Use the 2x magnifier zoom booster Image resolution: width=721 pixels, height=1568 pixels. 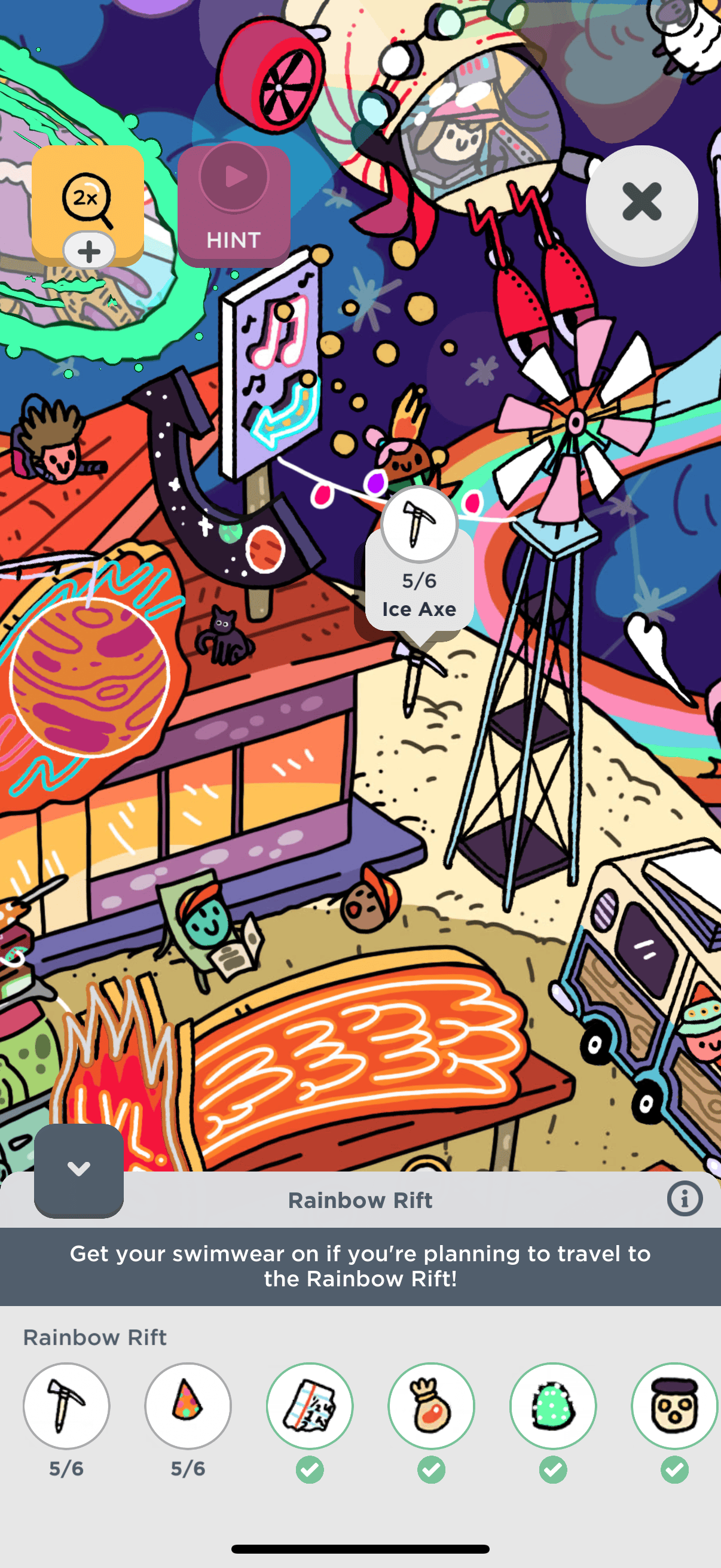coord(88,203)
